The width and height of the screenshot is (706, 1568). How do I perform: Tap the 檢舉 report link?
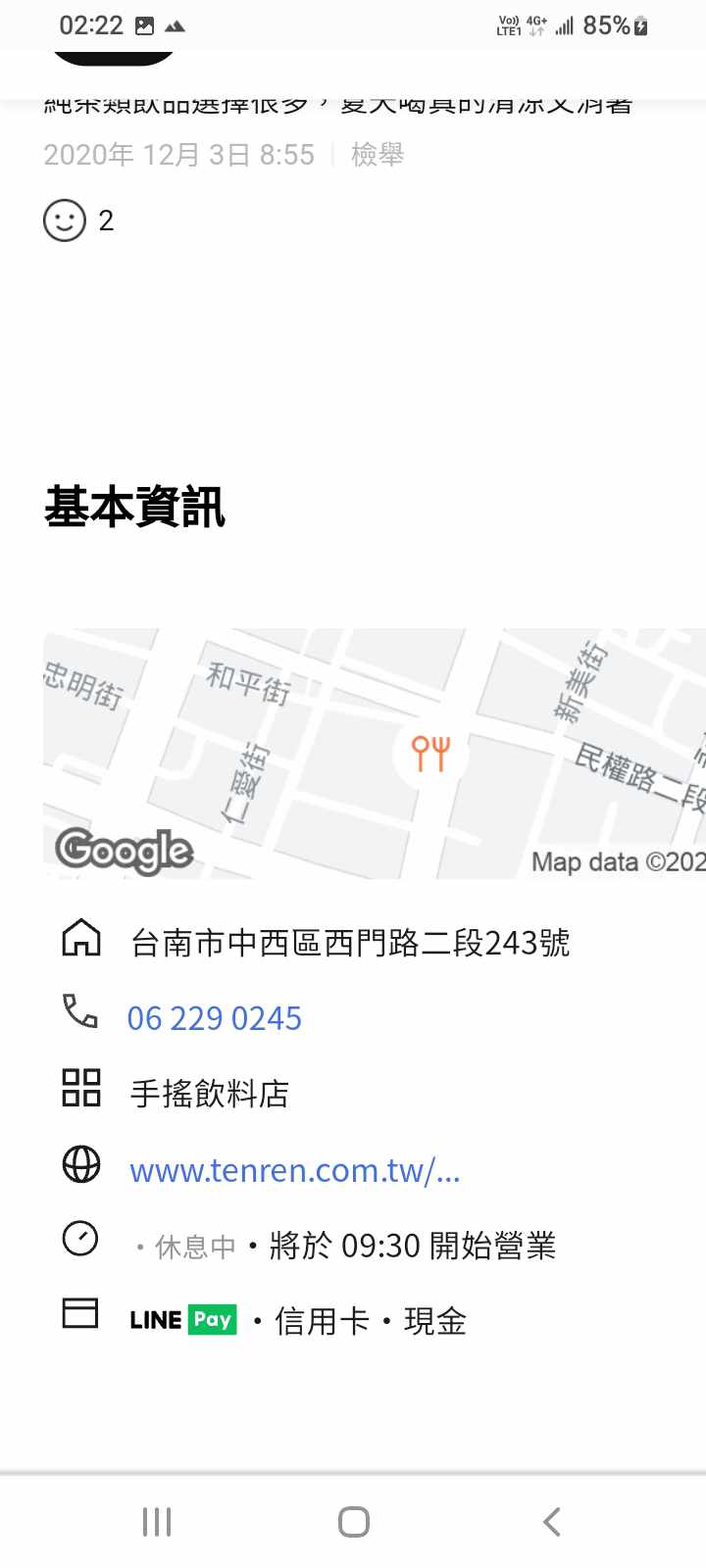pos(378,155)
